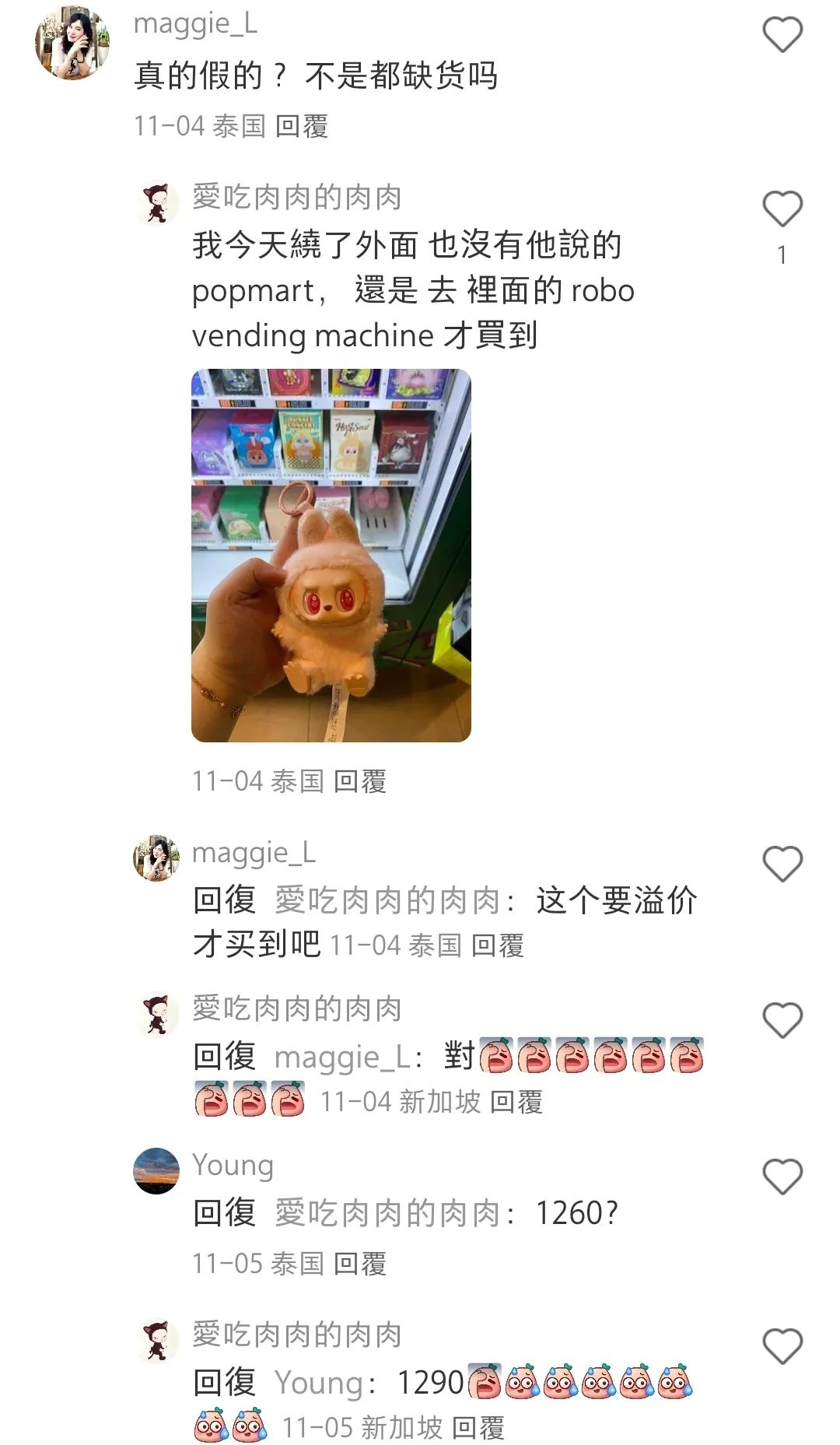
Task: Open the Labubu photo attached to the comment
Action: [331, 555]
